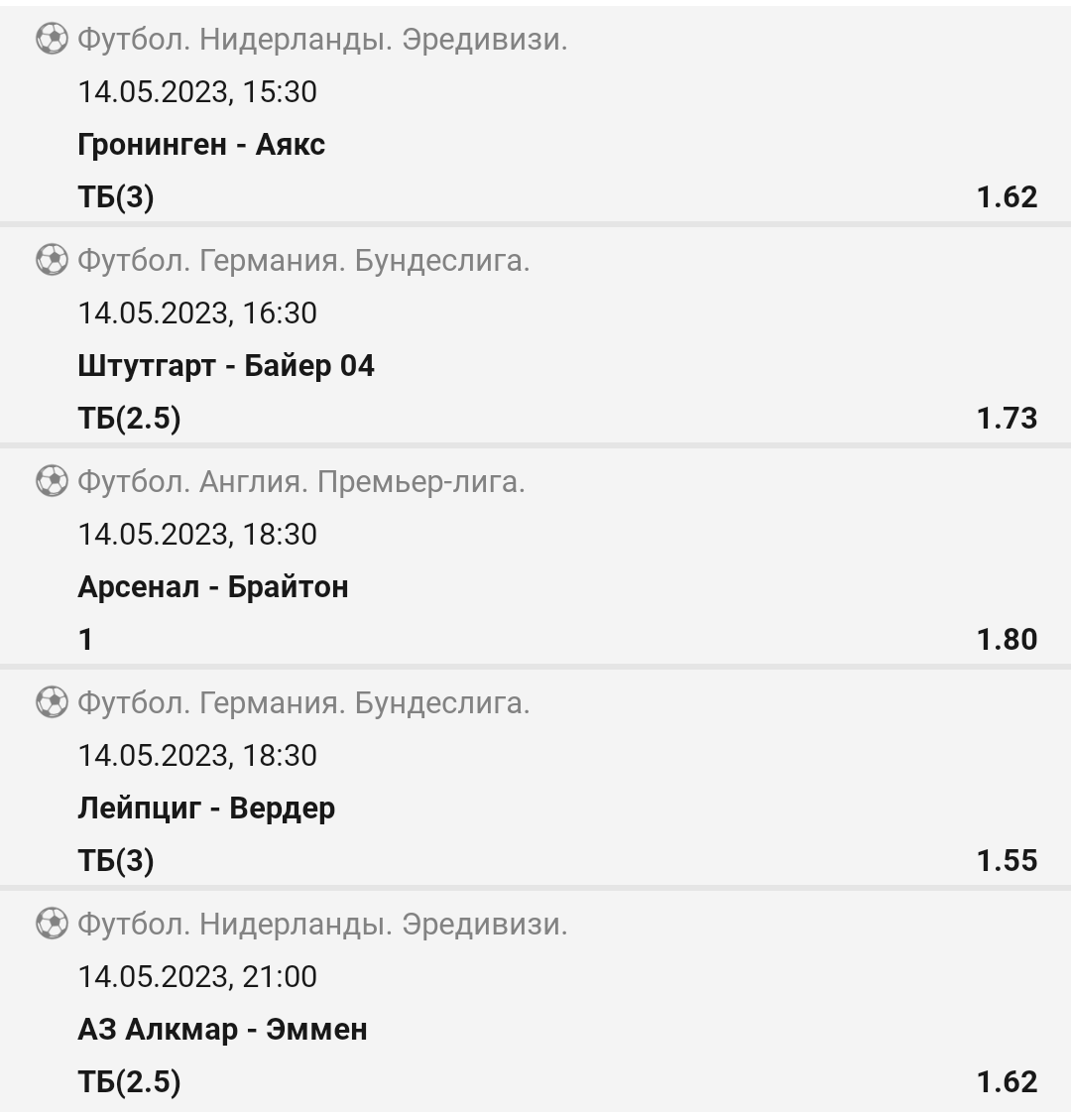1071x1120 pixels.
Task: Open the Лейпциг - Вердер match row
Action: (x=206, y=809)
